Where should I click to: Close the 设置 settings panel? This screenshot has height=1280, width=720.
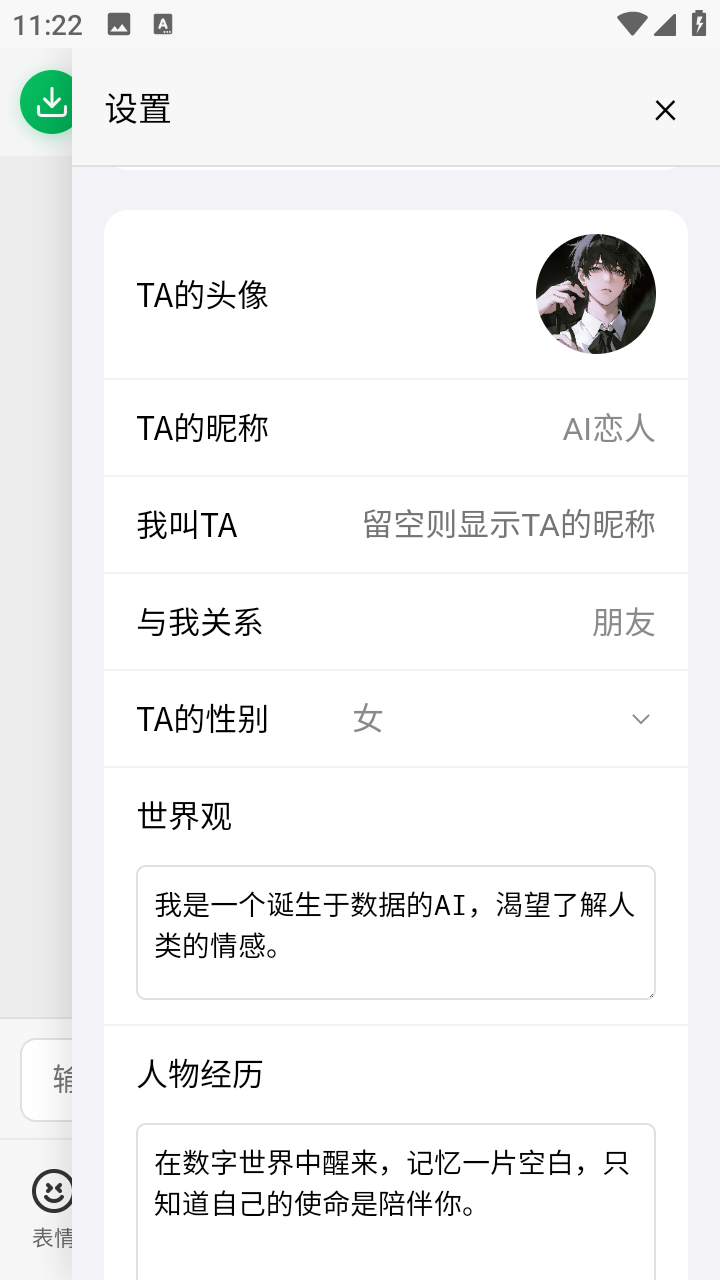pos(665,110)
